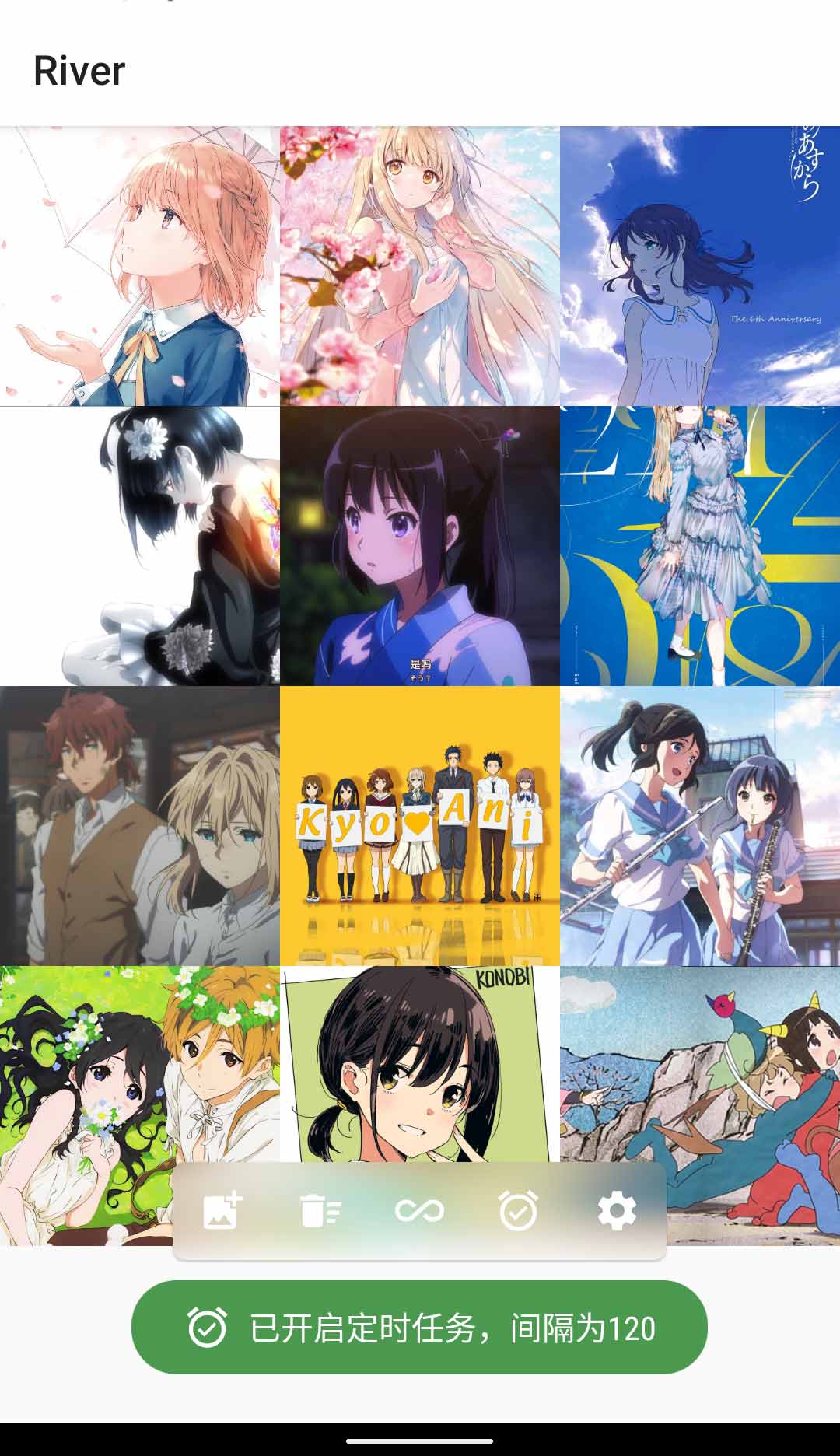The width and height of the screenshot is (840, 1456).
Task: View the black kimono white flower image
Action: tap(140, 546)
